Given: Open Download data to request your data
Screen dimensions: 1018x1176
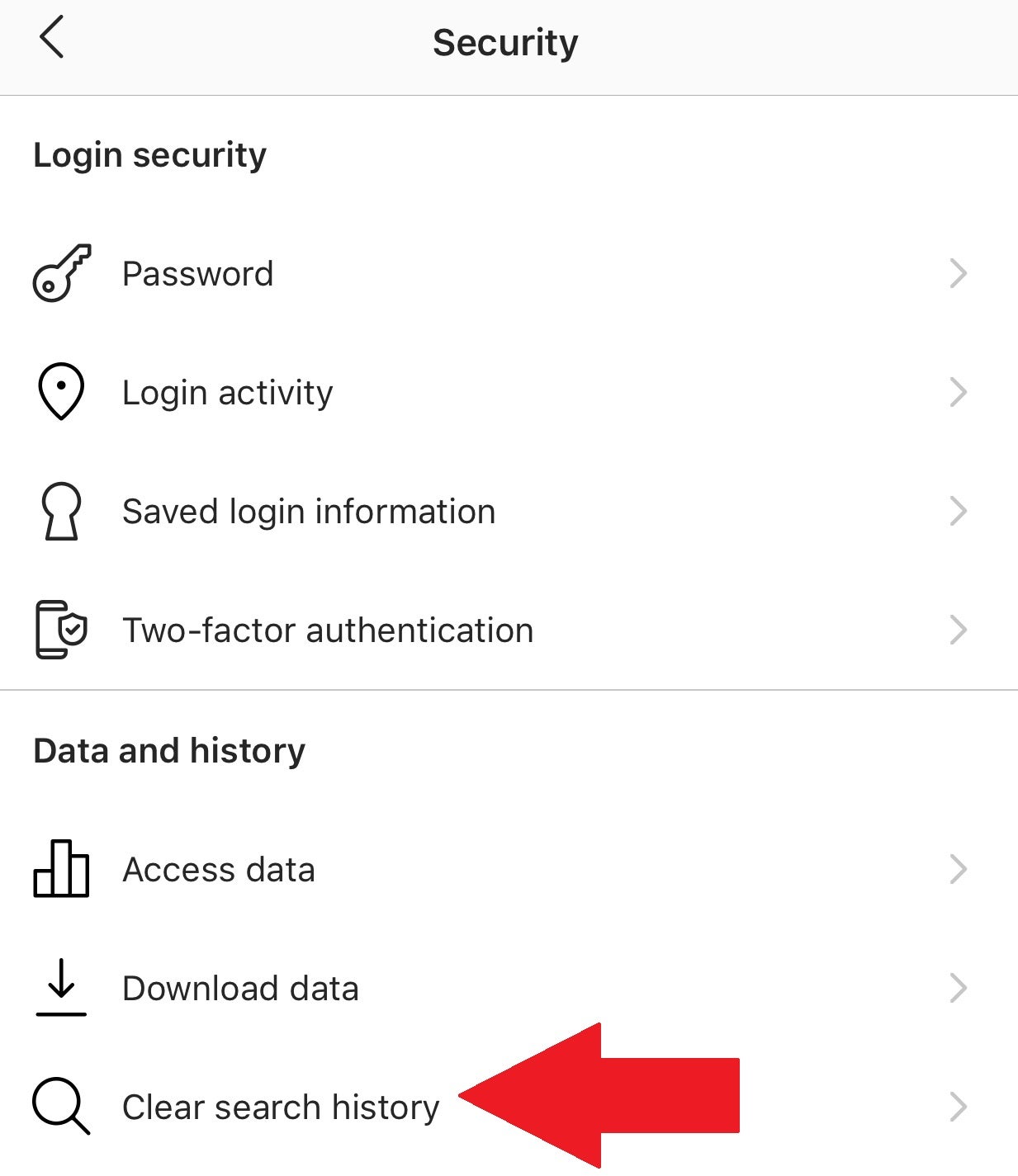Looking at the screenshot, I should click(239, 987).
